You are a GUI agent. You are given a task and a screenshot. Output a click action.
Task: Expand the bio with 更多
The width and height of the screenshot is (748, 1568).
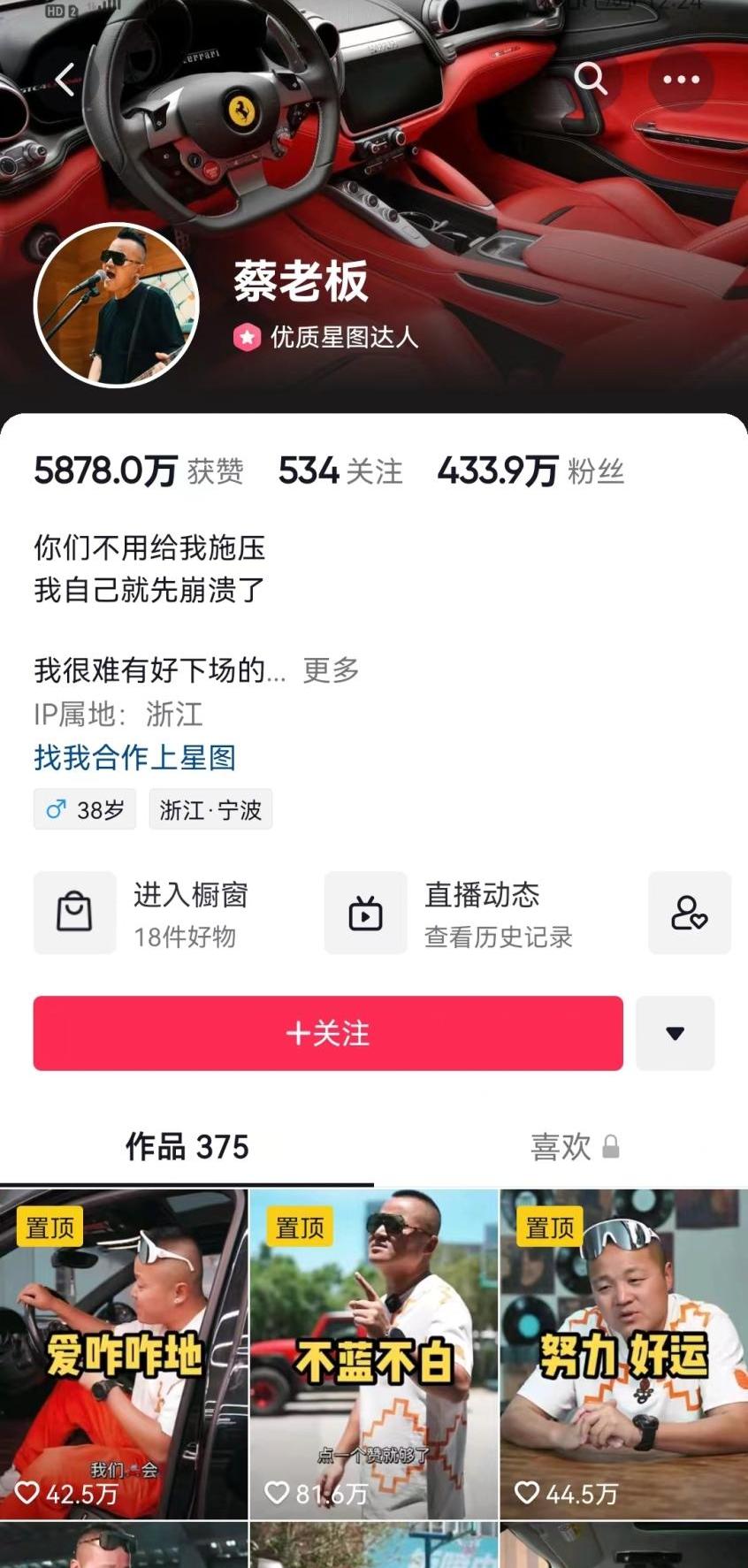(331, 669)
